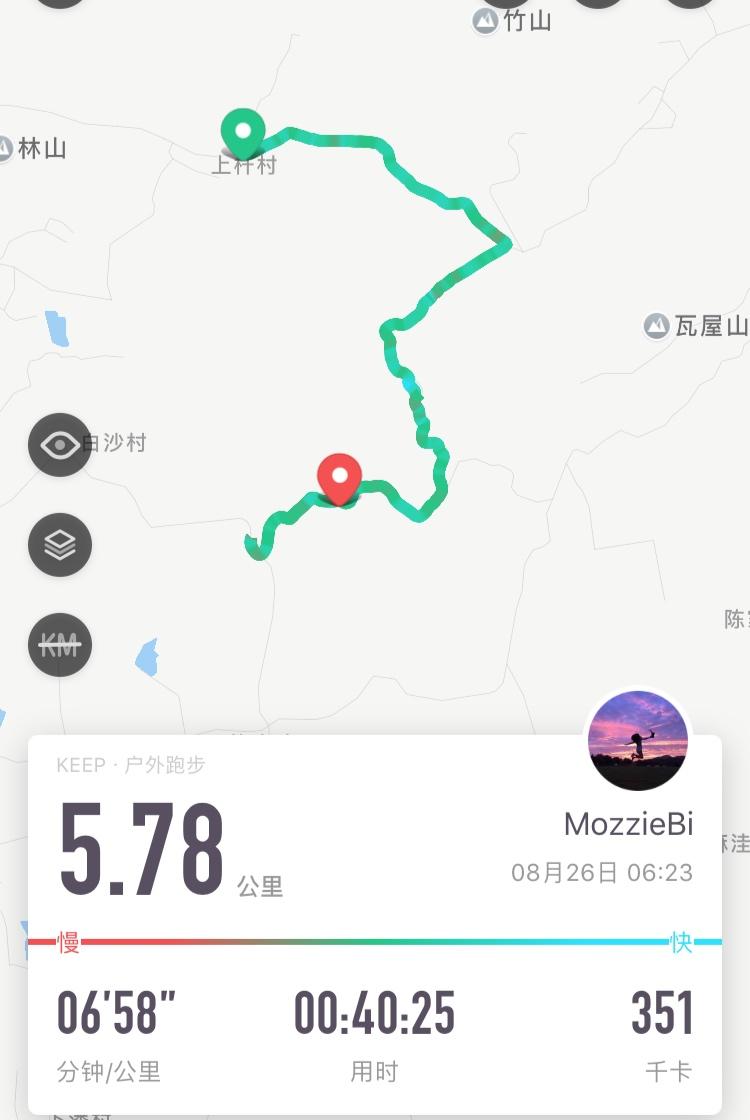Toggle map visibility with the eye icon
750x1120 pixels.
60,444
